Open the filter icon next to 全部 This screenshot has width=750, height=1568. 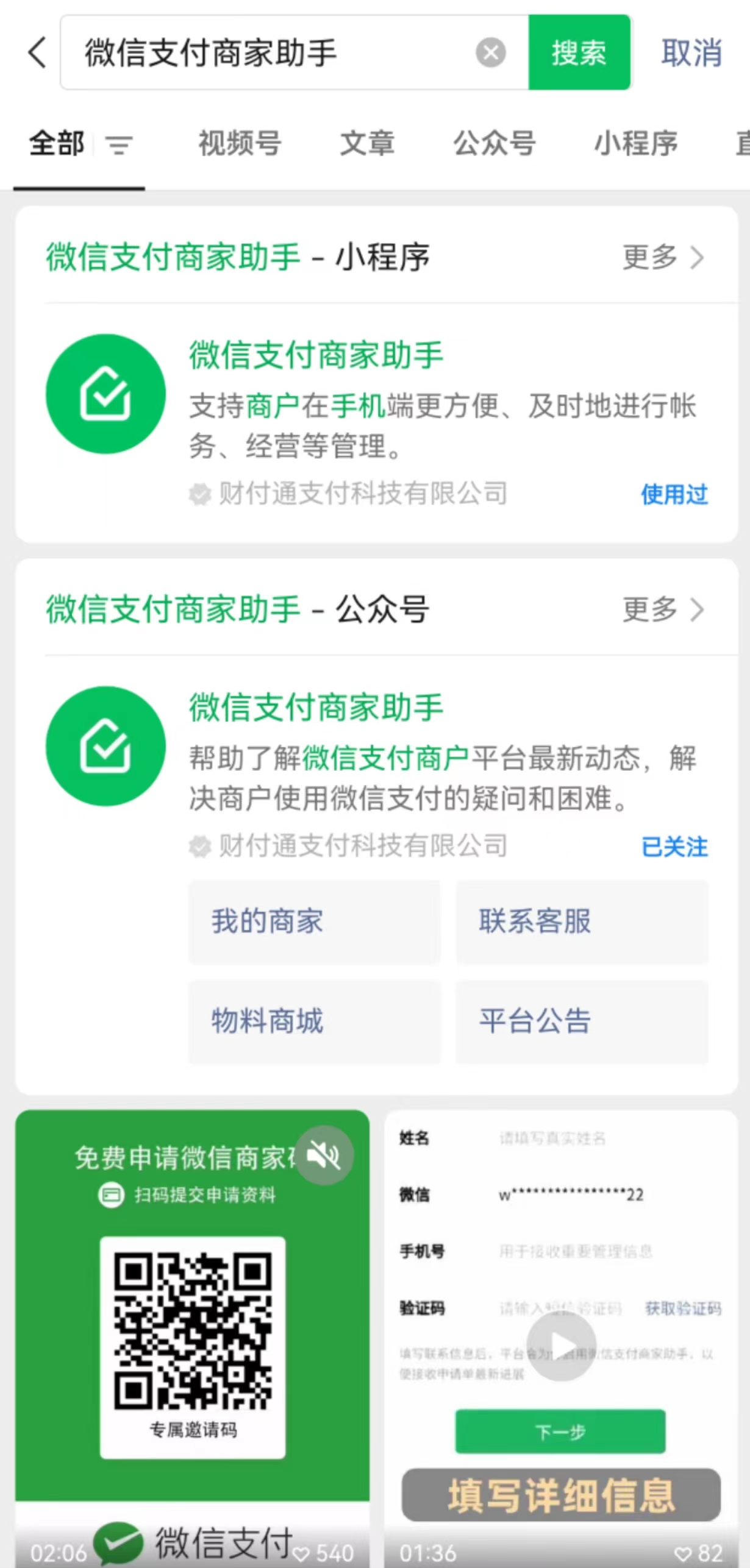[119, 145]
